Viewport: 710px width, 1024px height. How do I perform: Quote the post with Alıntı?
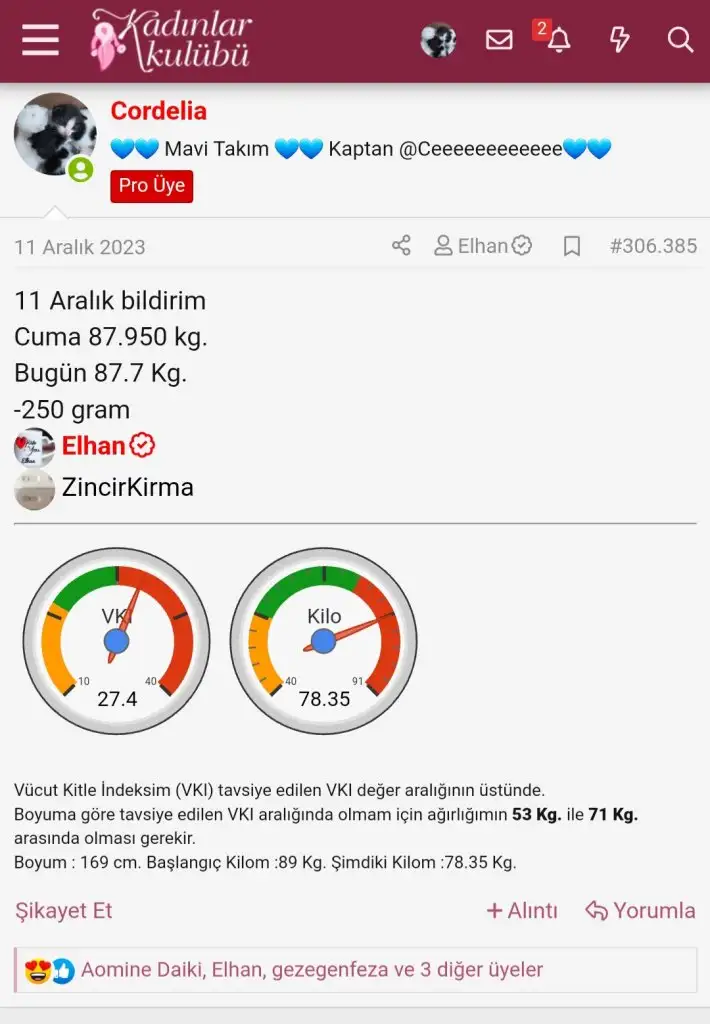tap(522, 910)
